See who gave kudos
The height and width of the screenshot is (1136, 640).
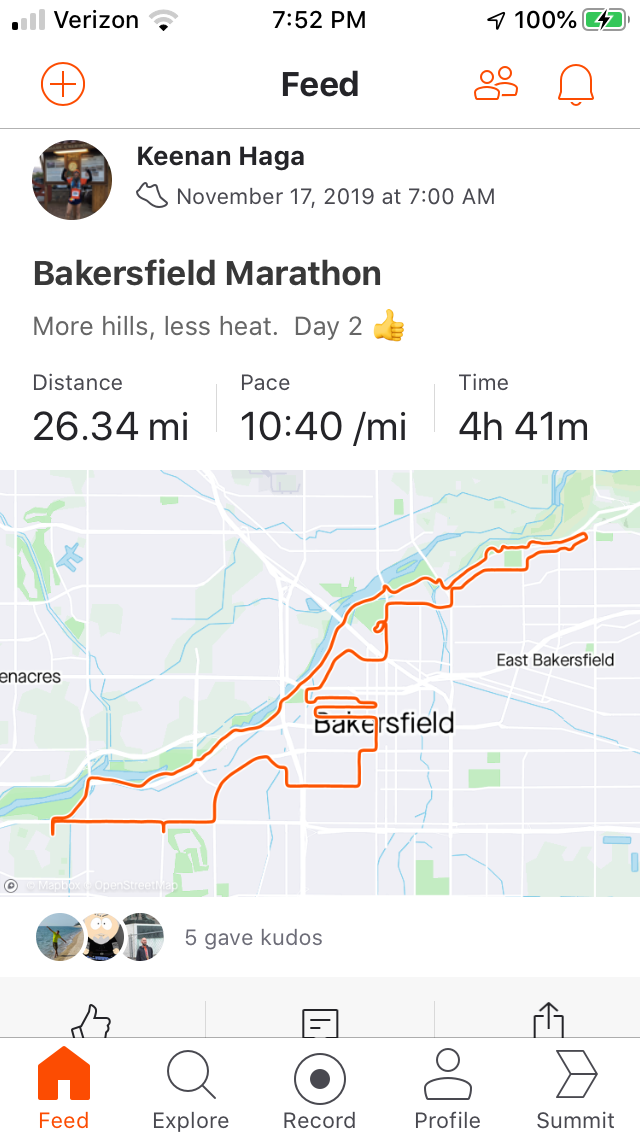point(253,937)
